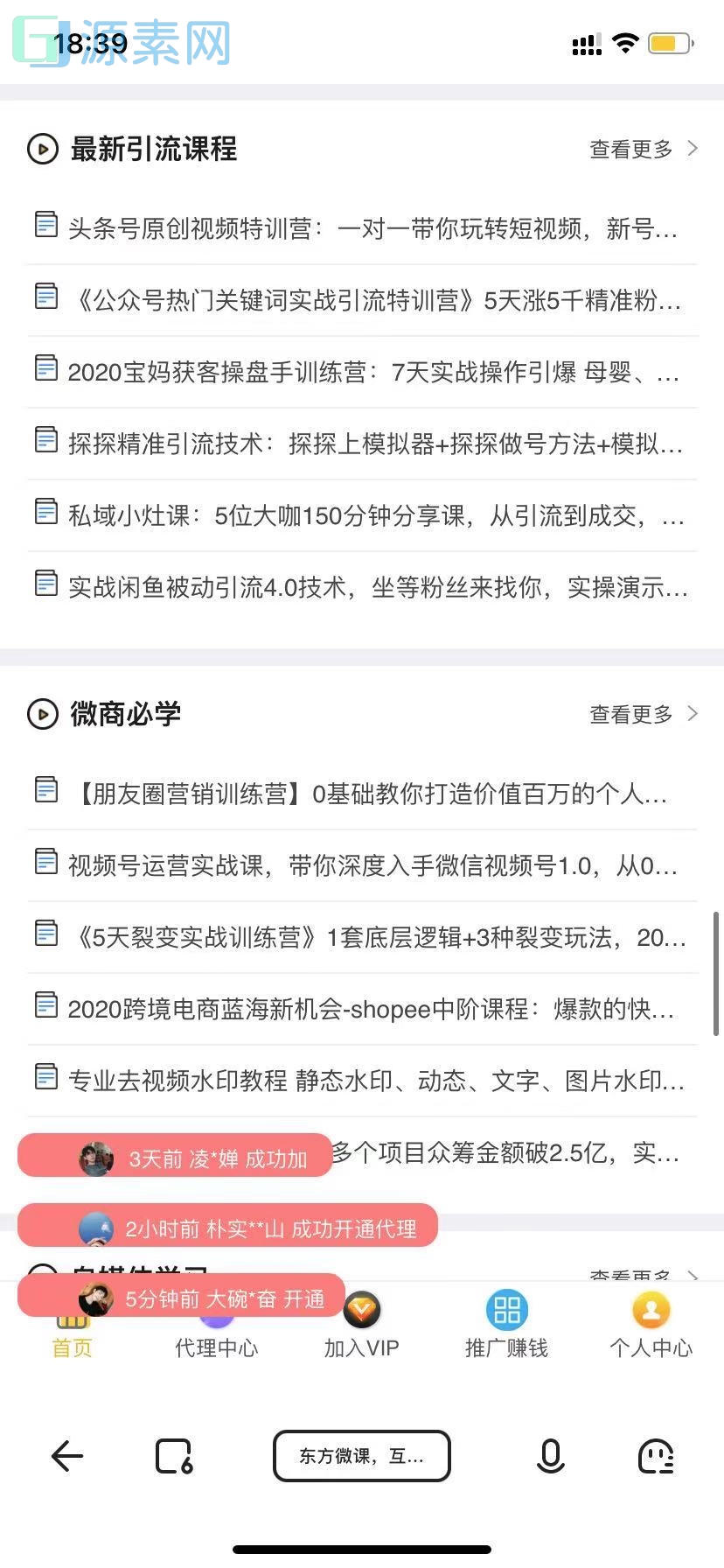This screenshot has height=1568, width=724.
Task: Tap the play icon beside 微商必学
Action: click(42, 714)
